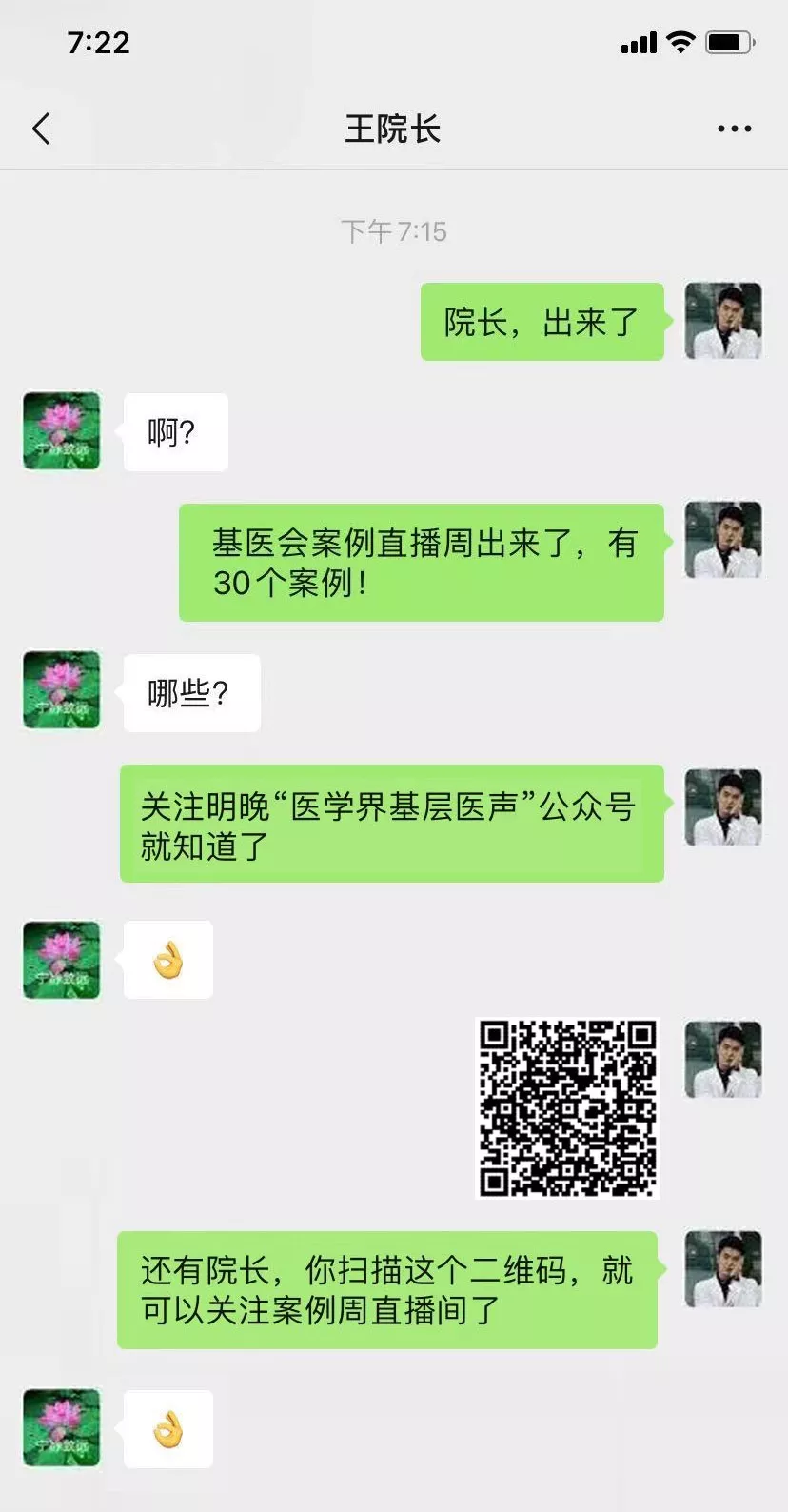The height and width of the screenshot is (1512, 788).
Task: Open the QR code image message
Action: 567,1107
